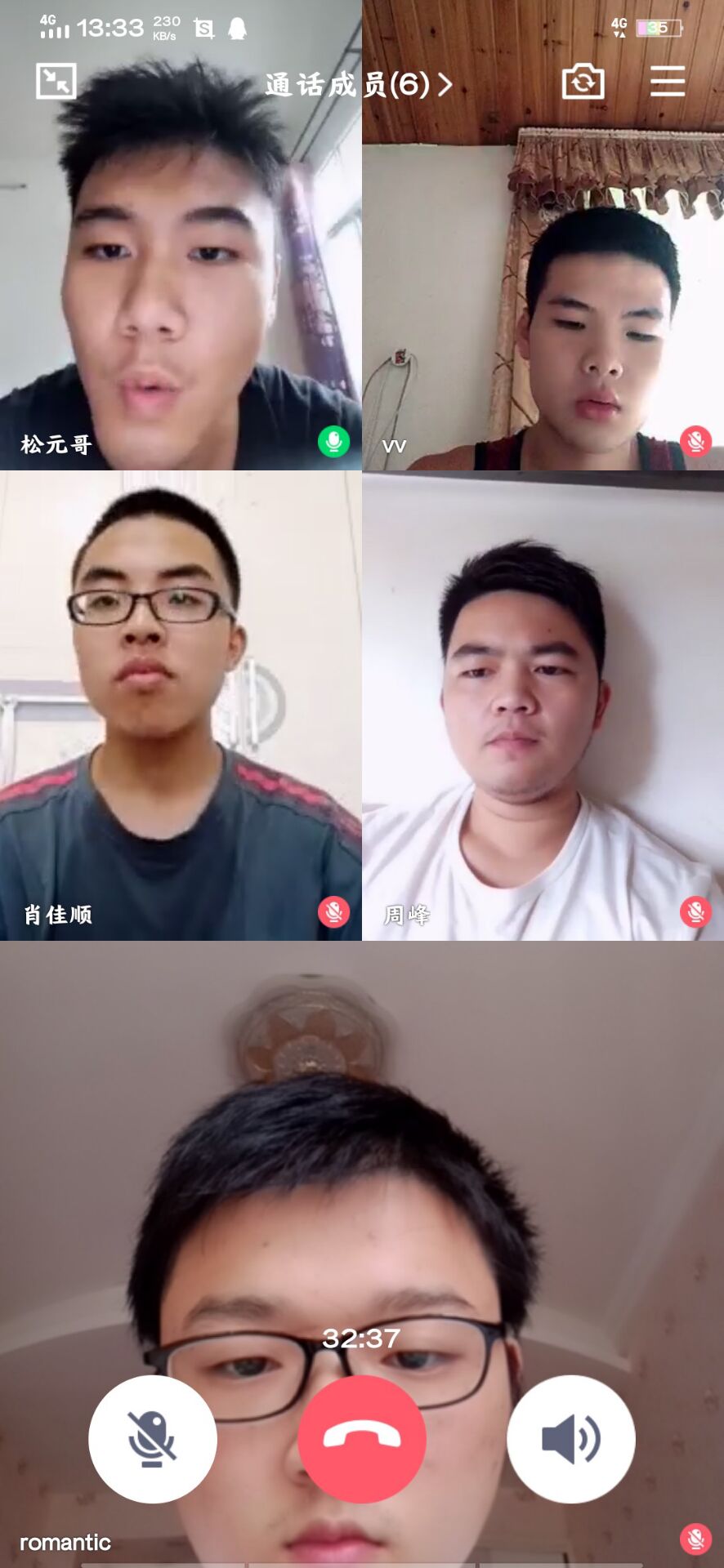Hang up the group call

362,1438
